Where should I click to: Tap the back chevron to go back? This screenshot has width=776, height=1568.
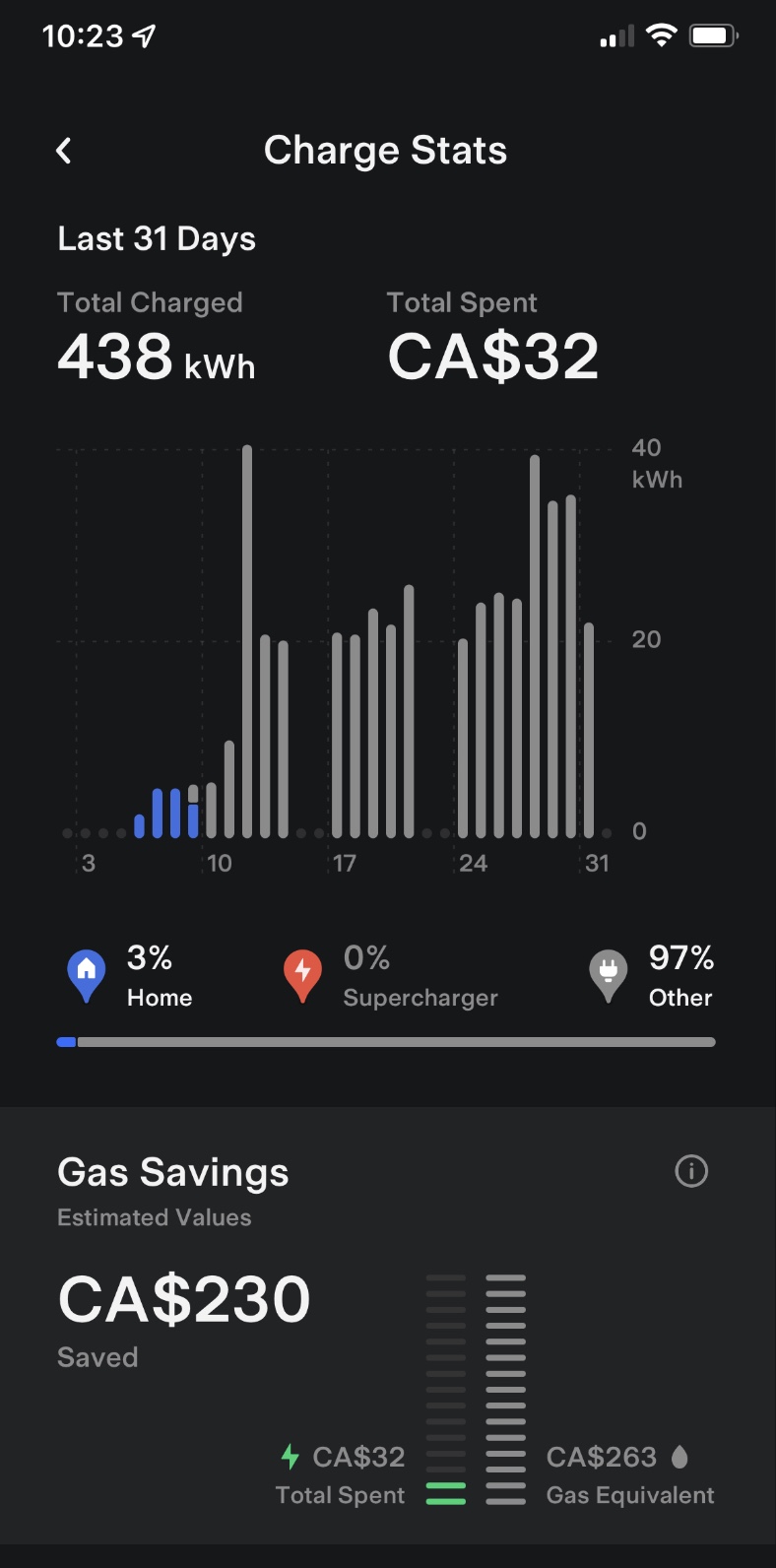(x=63, y=150)
